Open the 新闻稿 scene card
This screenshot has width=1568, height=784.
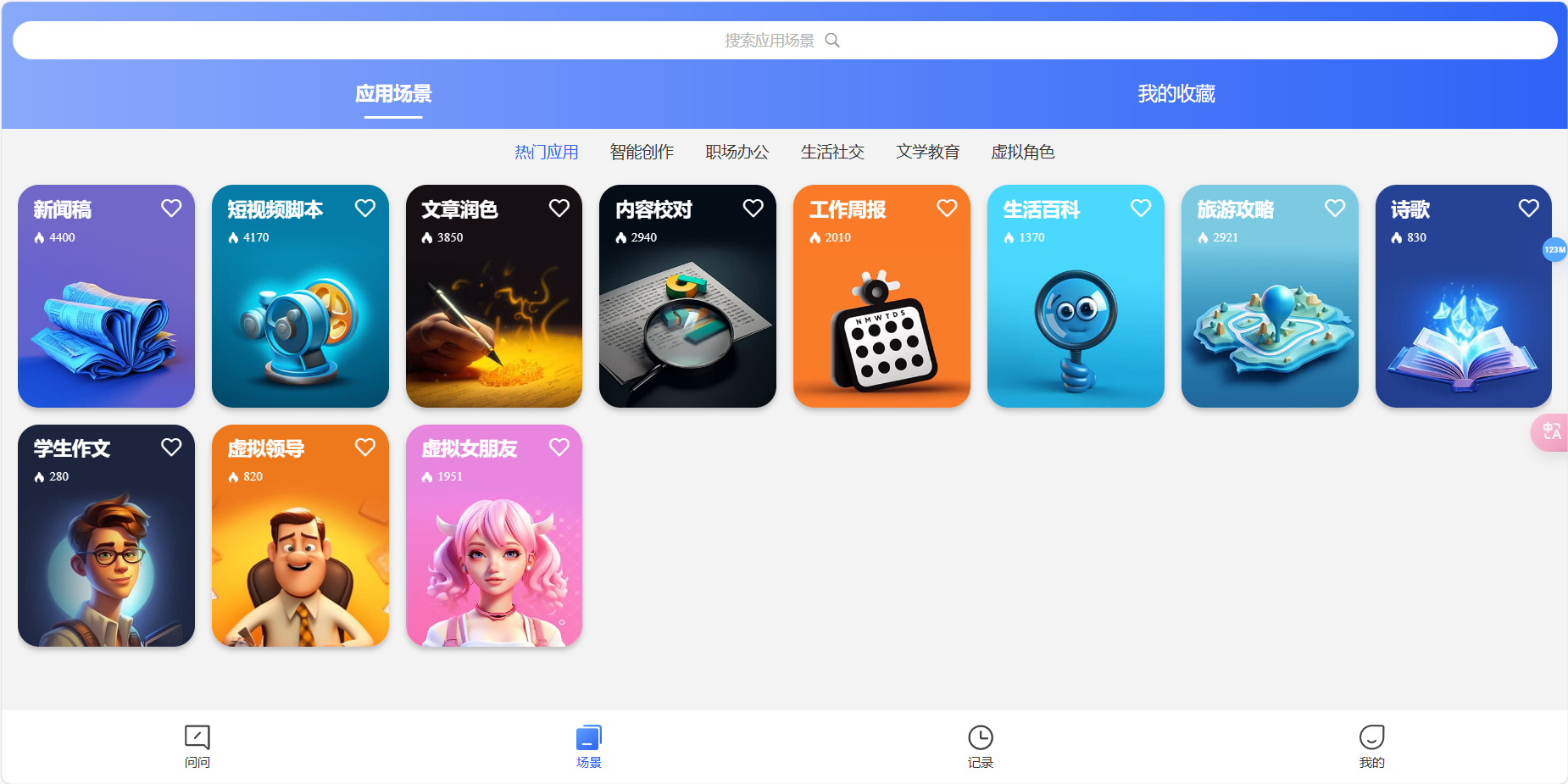coord(106,314)
